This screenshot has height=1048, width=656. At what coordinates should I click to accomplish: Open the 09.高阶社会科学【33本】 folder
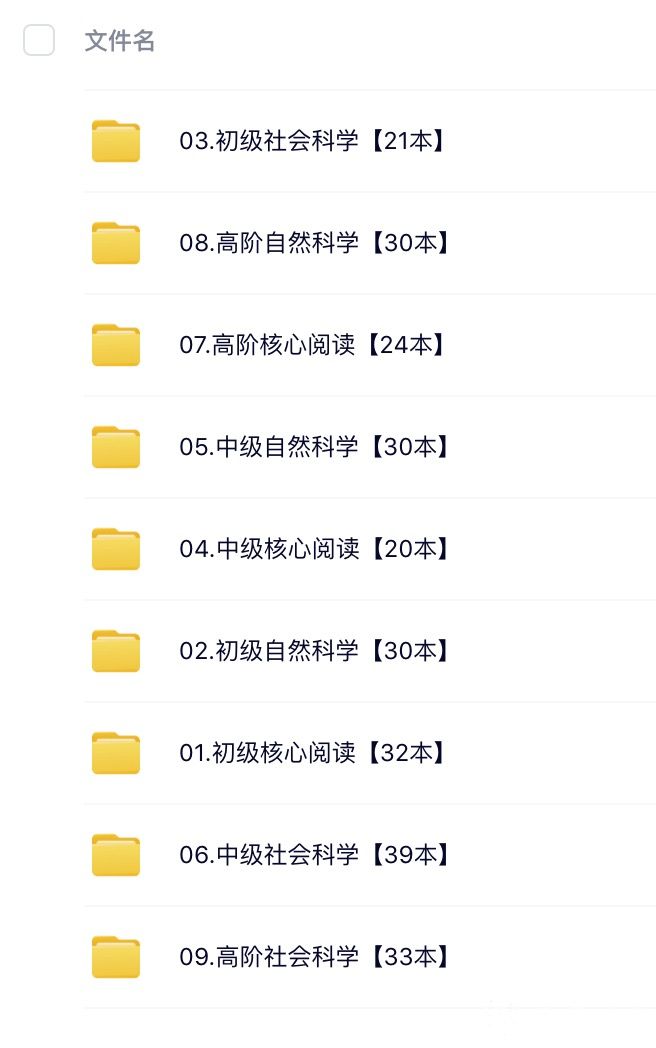tap(312, 957)
